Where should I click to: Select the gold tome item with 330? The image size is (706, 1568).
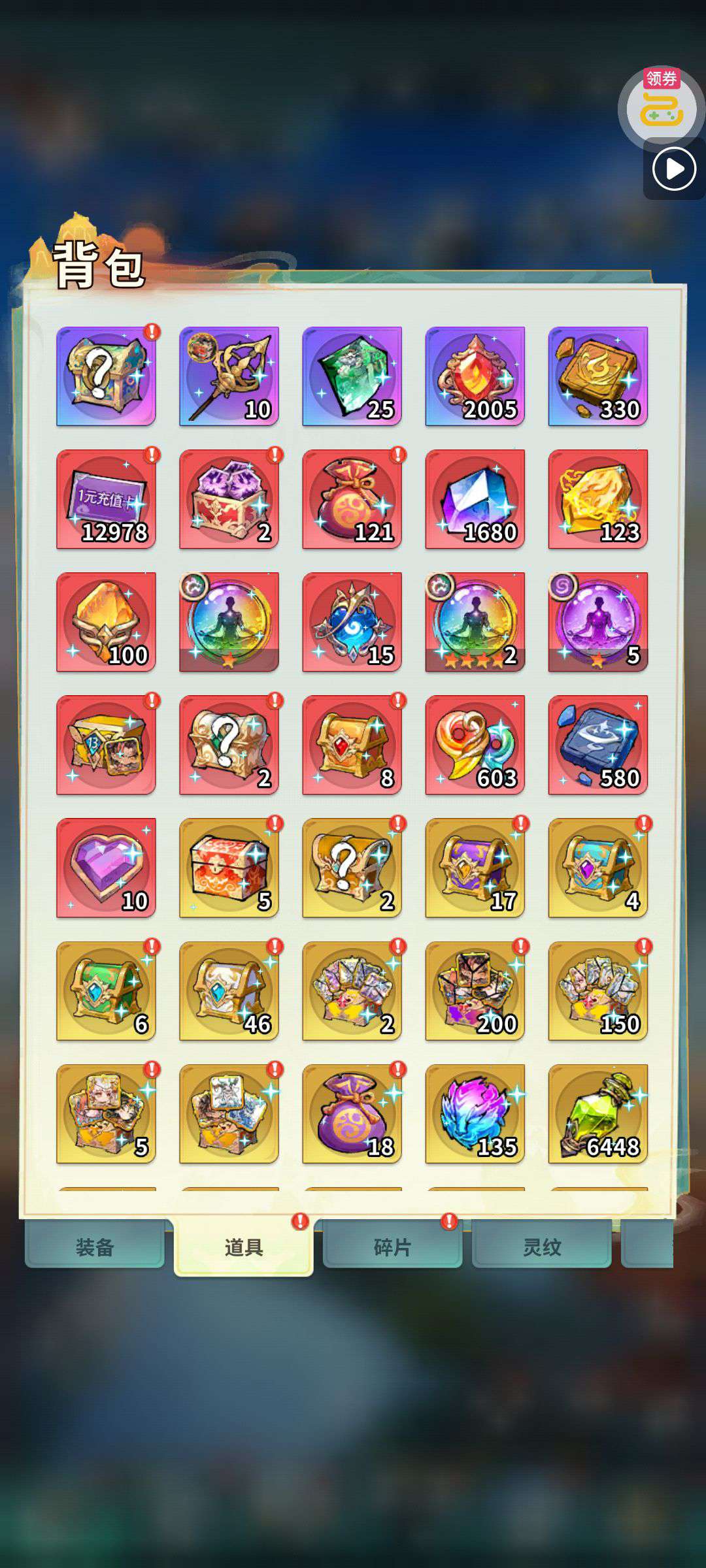click(598, 376)
